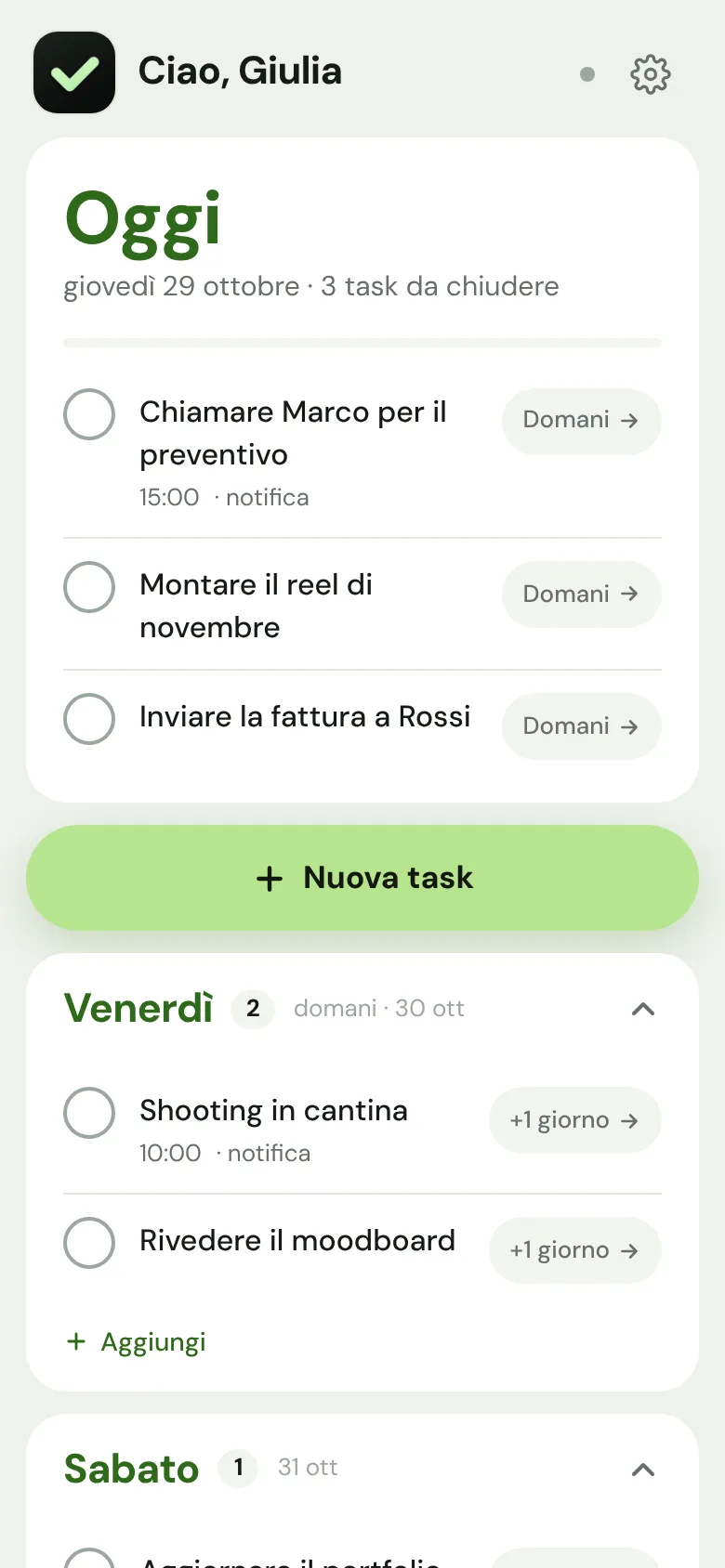
Task: Delay Shooting in cantina by +1 giorno
Action: click(x=575, y=1120)
